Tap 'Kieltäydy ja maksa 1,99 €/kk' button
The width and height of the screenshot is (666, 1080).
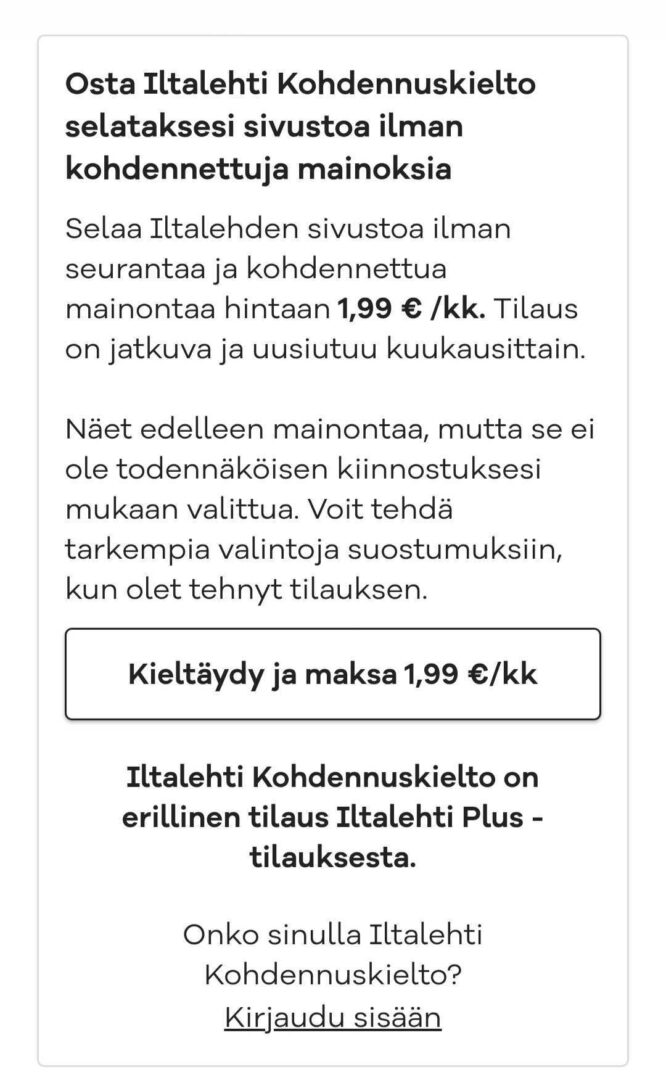pyautogui.click(x=333, y=674)
